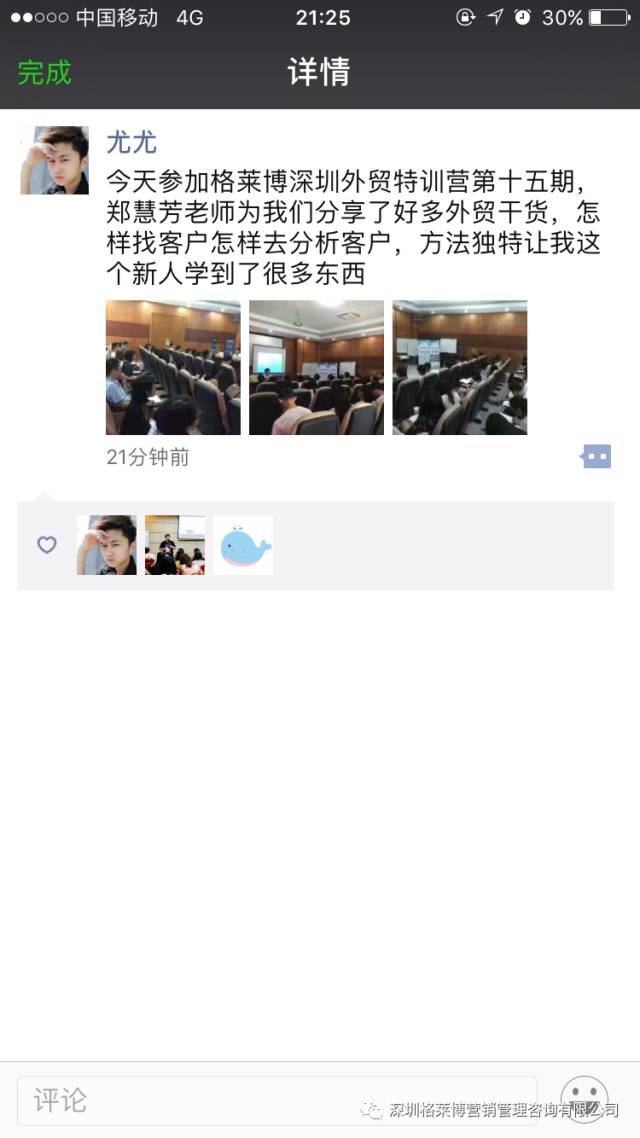Open 尤尤's profile from the post avatar
Screen dimensions: 640x1138
(54, 160)
